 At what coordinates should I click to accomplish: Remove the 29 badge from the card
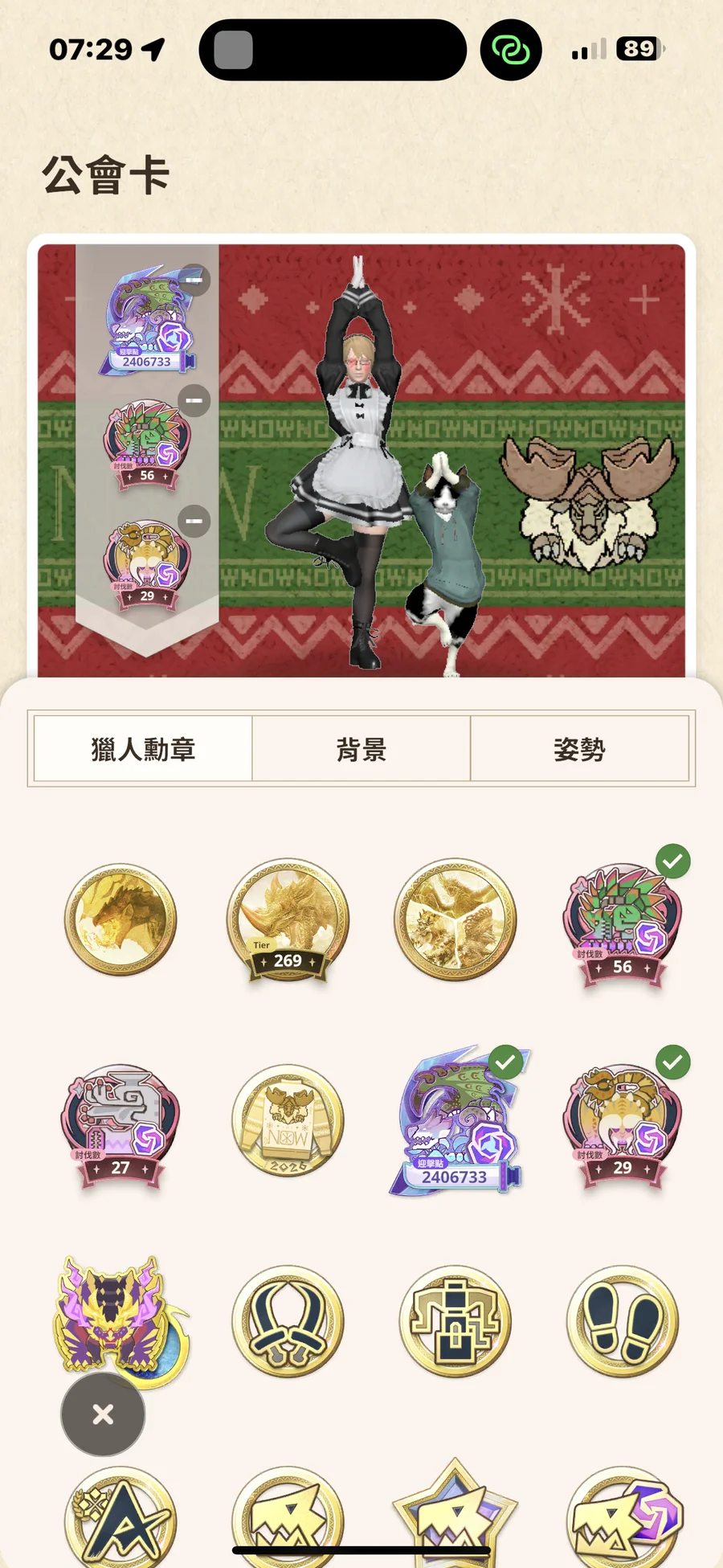tap(194, 521)
